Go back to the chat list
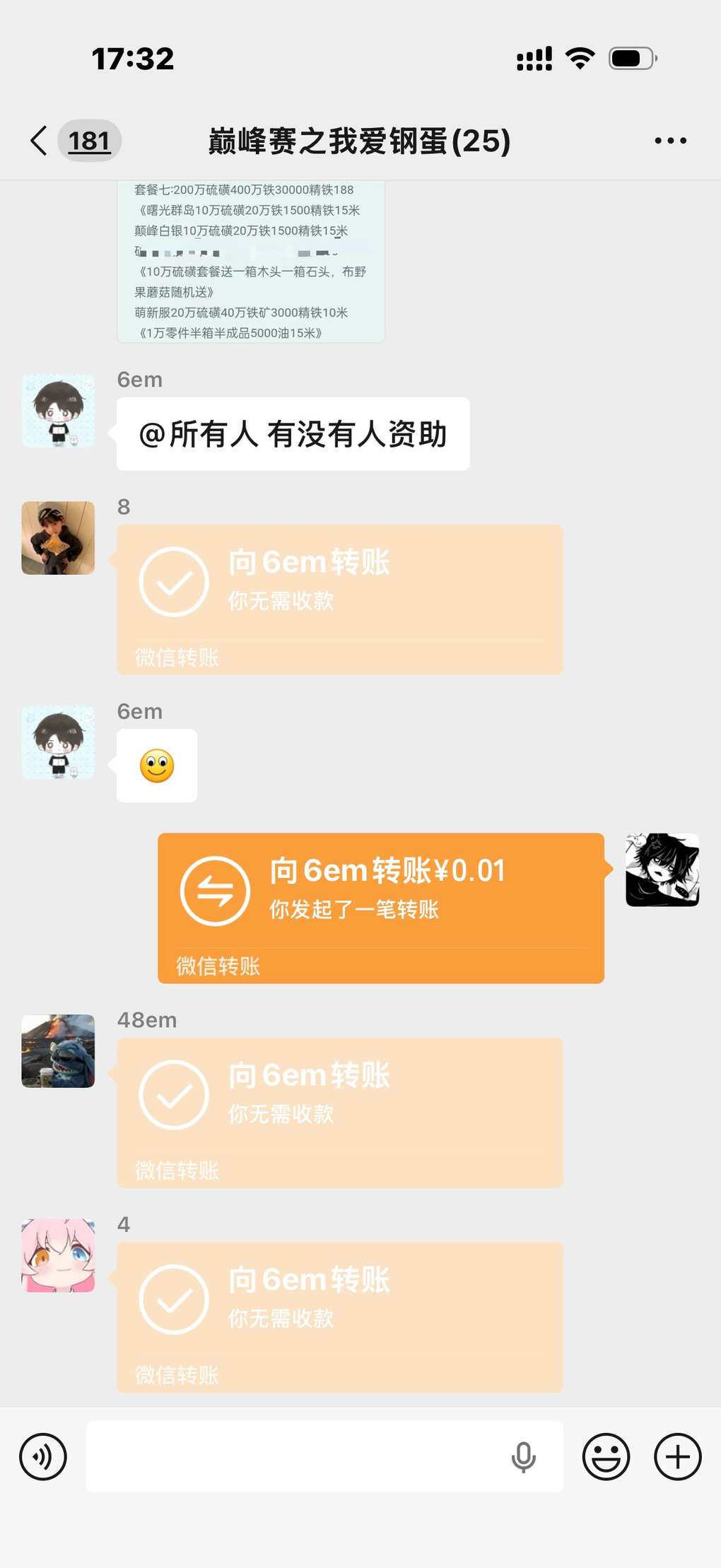This screenshot has width=721, height=1568. (41, 141)
